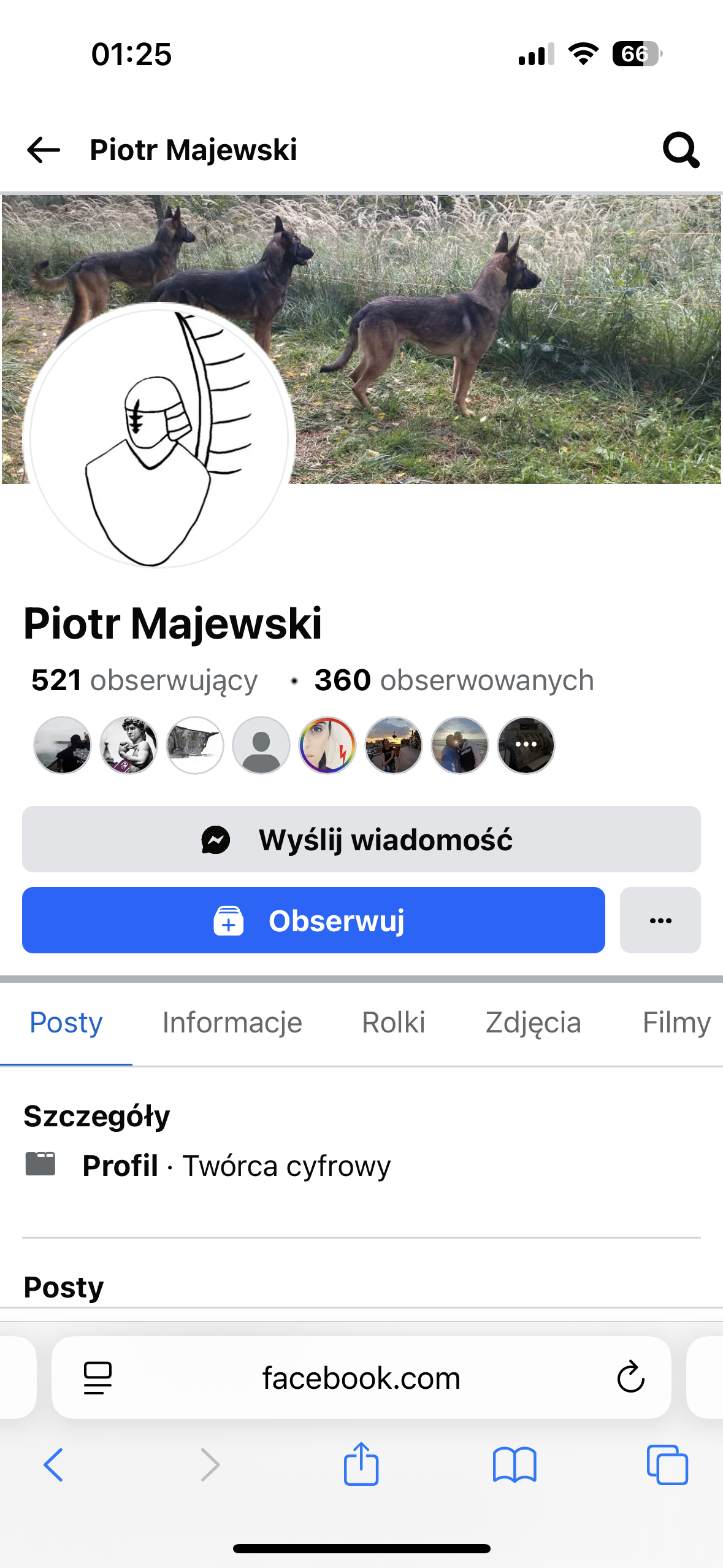Open the Zdjęcia tab

coord(533,1023)
